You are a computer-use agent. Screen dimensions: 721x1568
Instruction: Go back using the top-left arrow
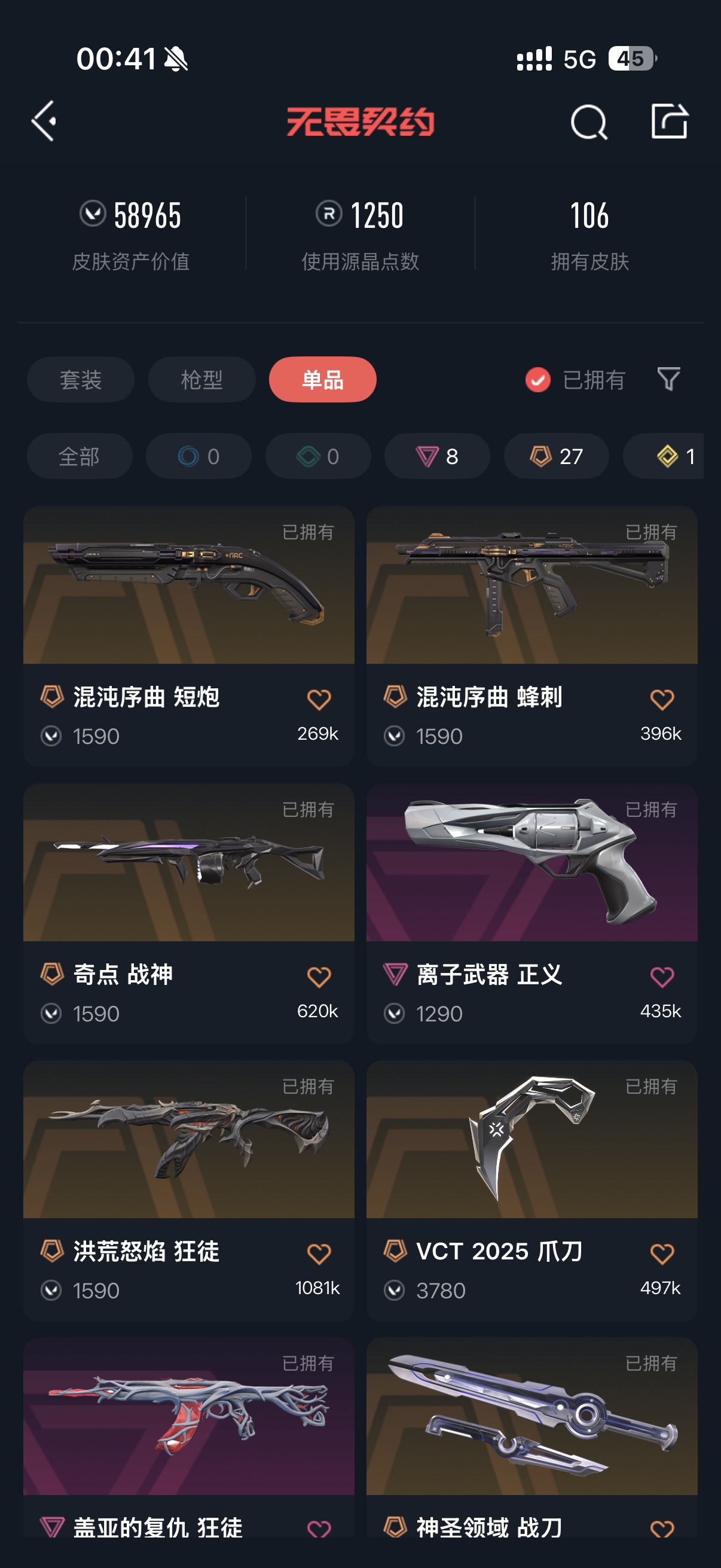(x=44, y=121)
